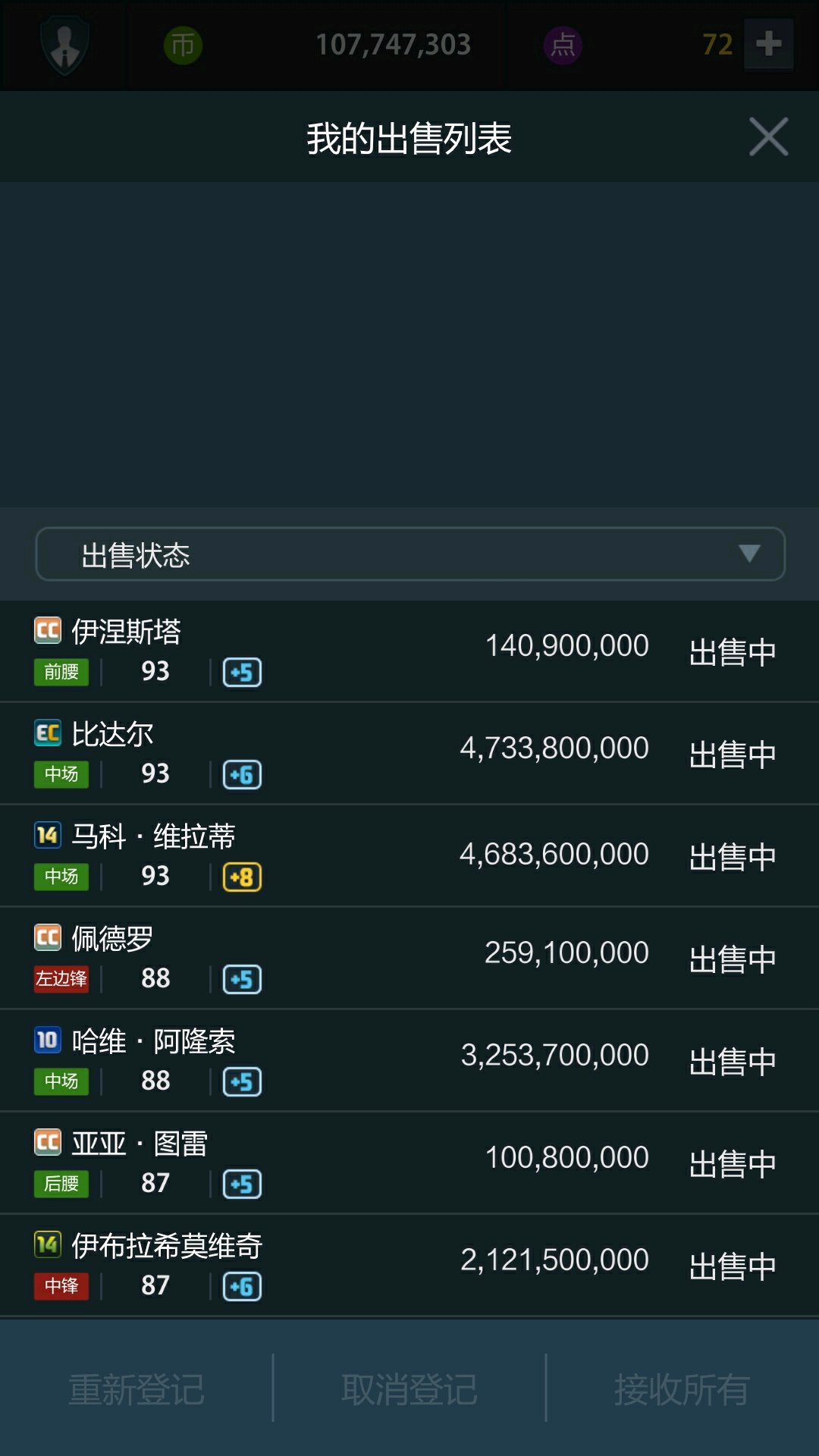This screenshot has height=1456, width=819.
Task: Tap 接收所有 to receive all
Action: [x=682, y=1389]
